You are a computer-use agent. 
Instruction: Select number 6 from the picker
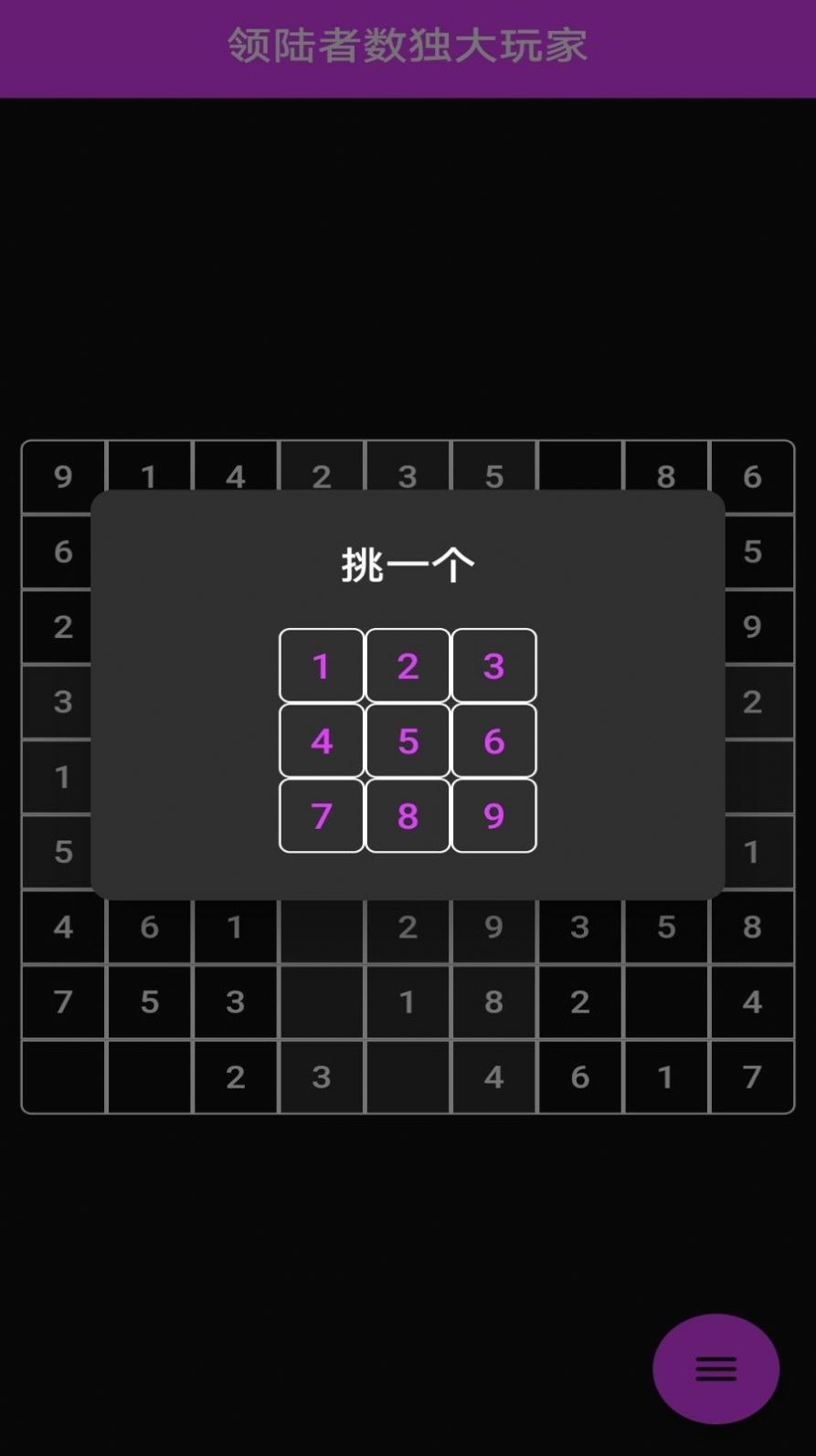[x=493, y=740]
